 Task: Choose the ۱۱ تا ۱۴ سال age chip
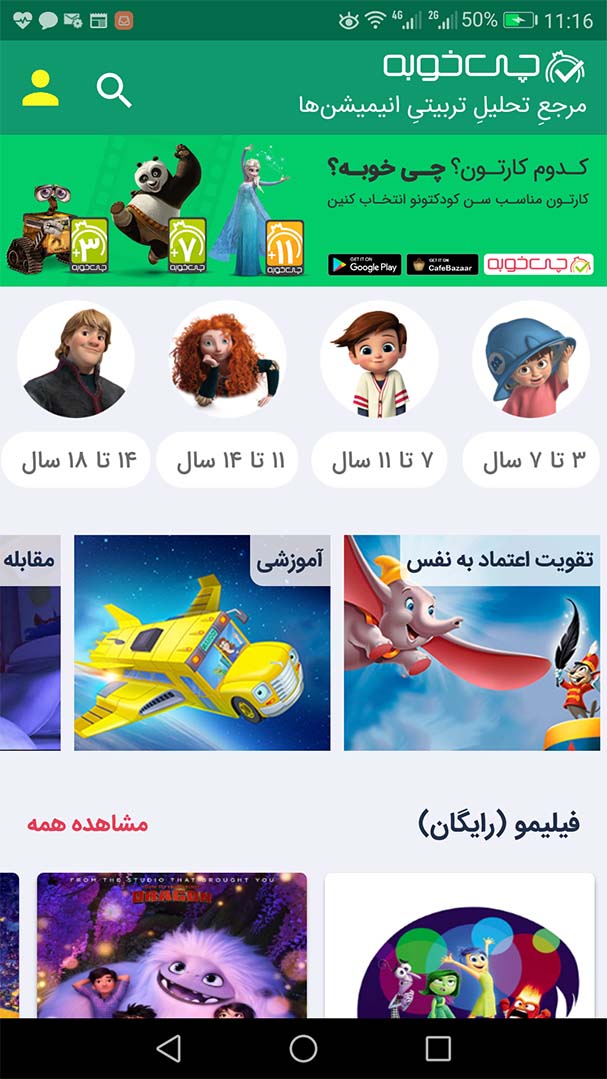[x=227, y=460]
